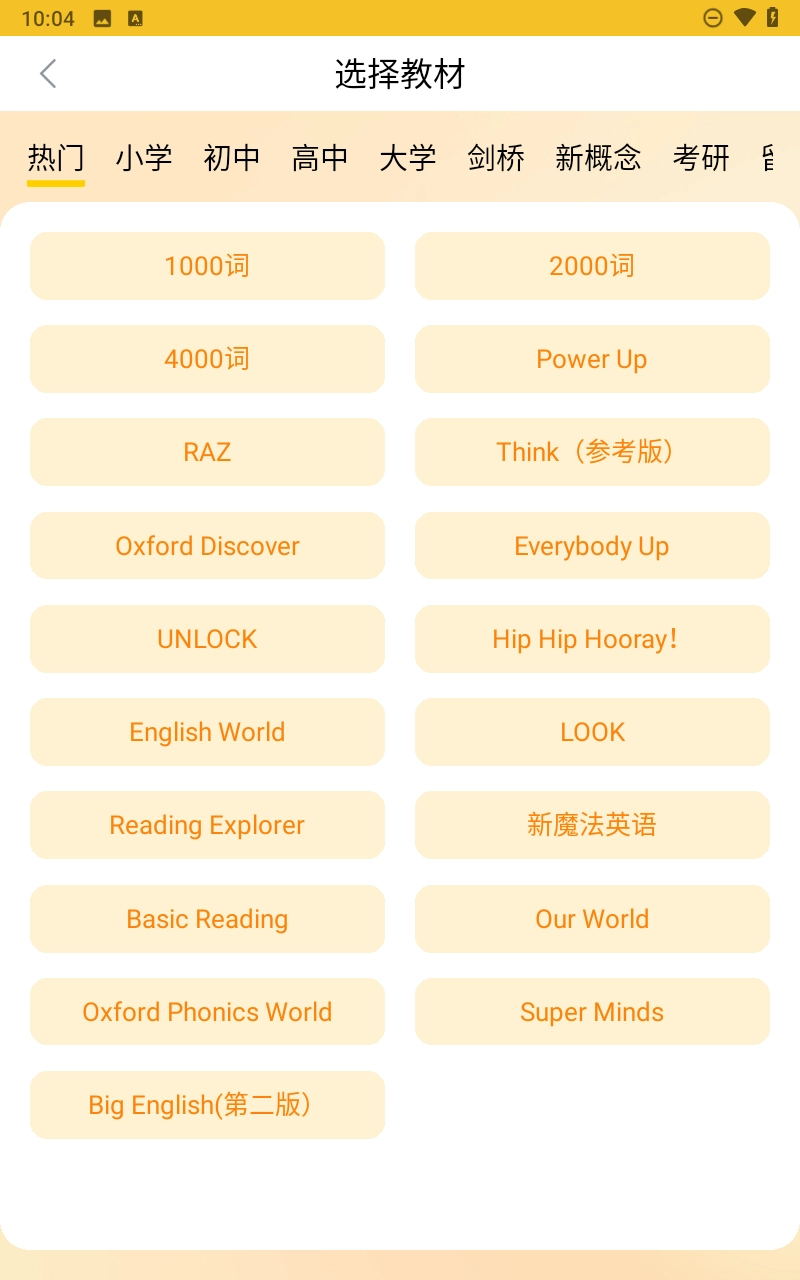Choose Big English(第二版)
Image resolution: width=800 pixels, height=1280 pixels.
point(207,1105)
